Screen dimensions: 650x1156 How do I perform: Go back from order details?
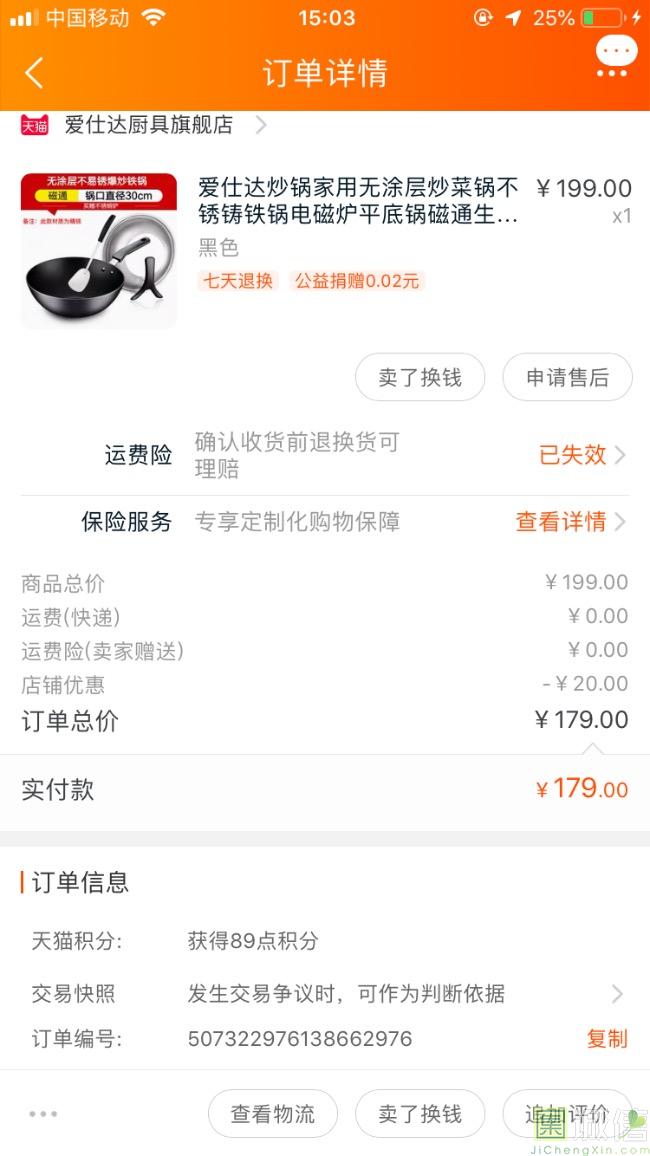click(34, 73)
